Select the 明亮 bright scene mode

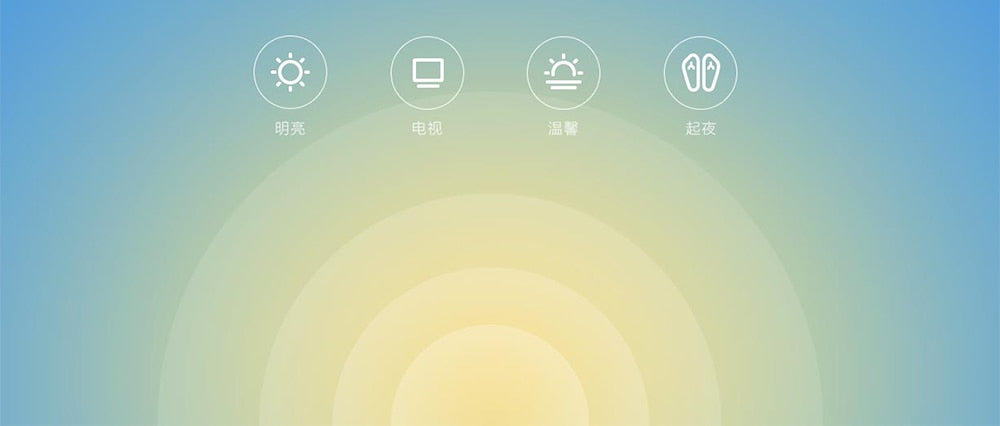point(290,72)
